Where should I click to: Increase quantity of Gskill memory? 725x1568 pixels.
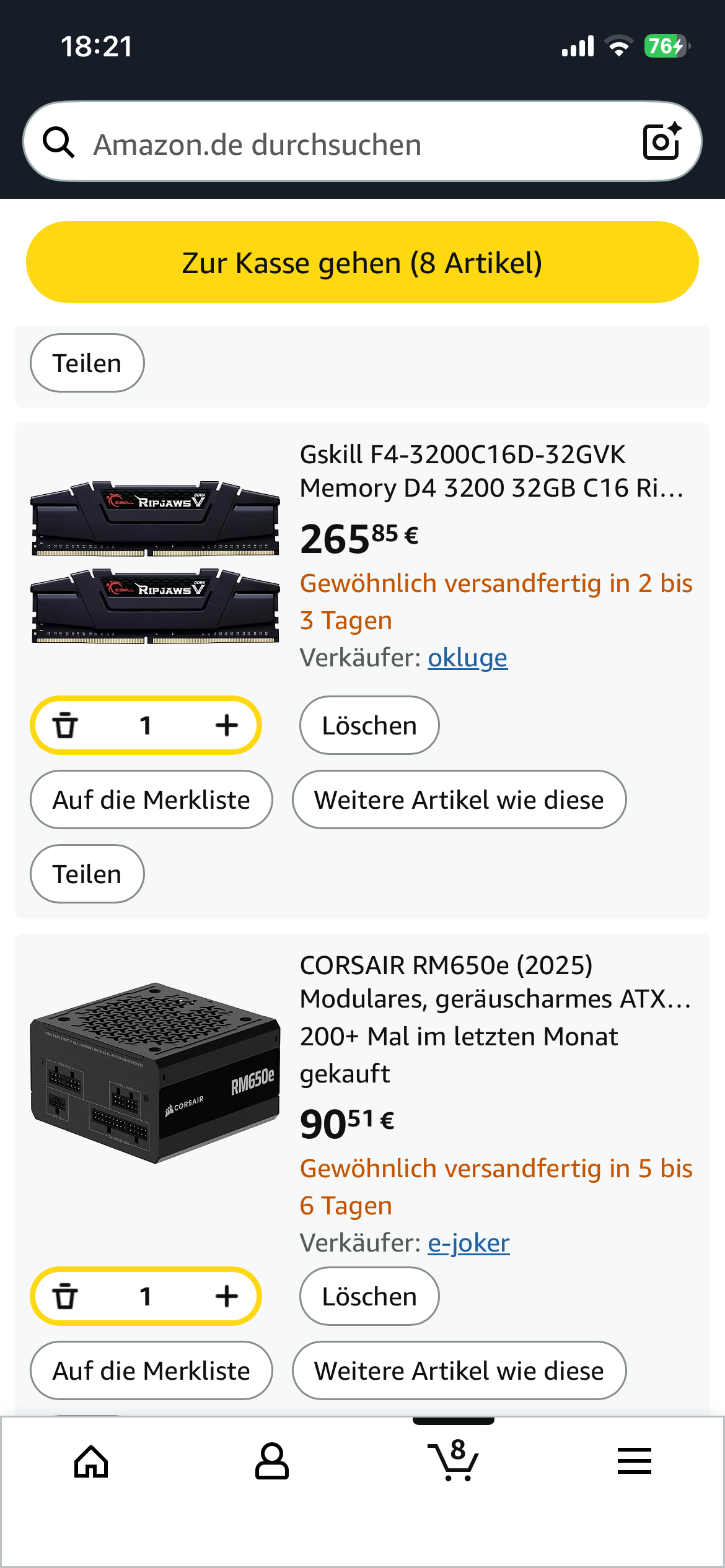point(227,725)
